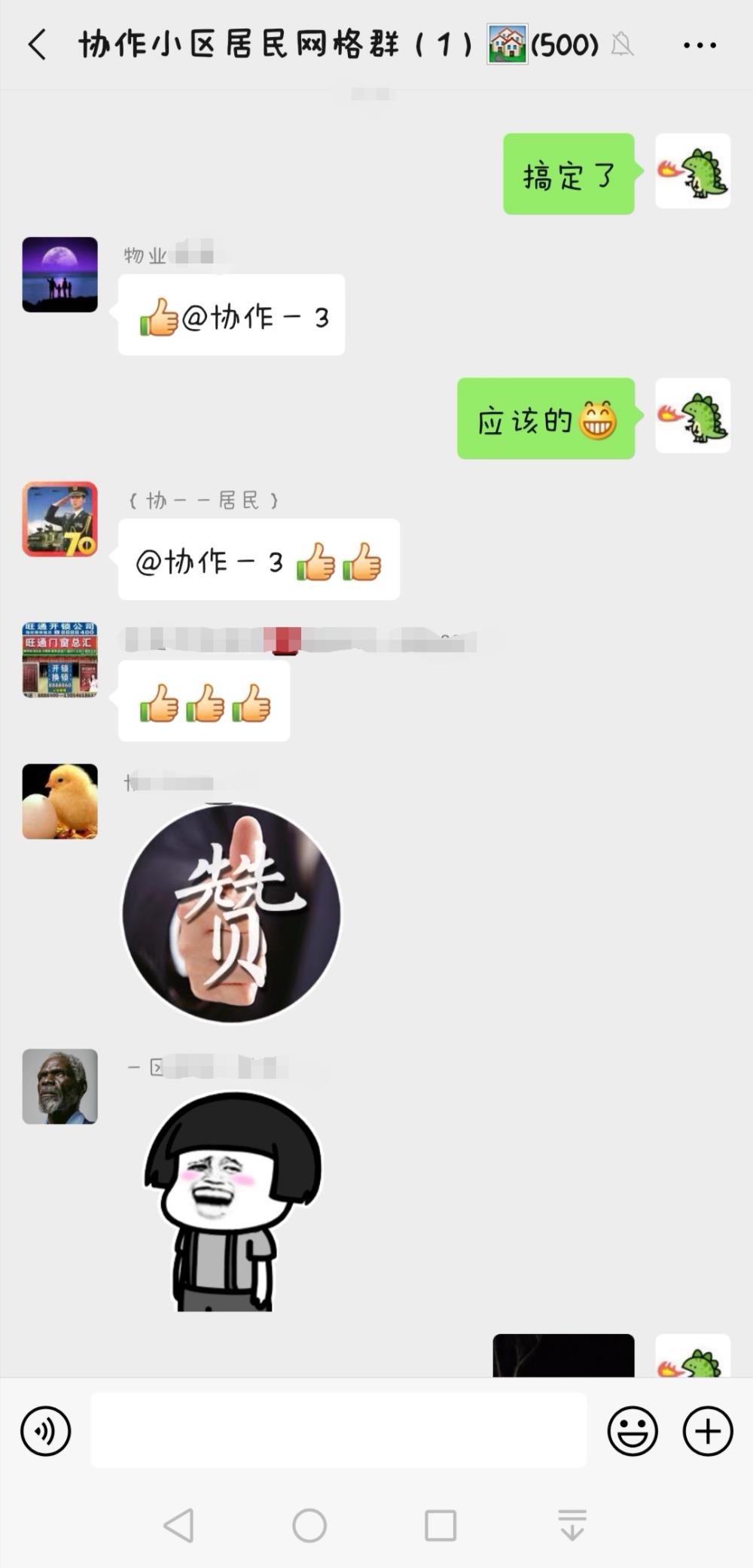Open the 物业 member's moon avatar
This screenshot has width=753, height=1568.
click(60, 274)
